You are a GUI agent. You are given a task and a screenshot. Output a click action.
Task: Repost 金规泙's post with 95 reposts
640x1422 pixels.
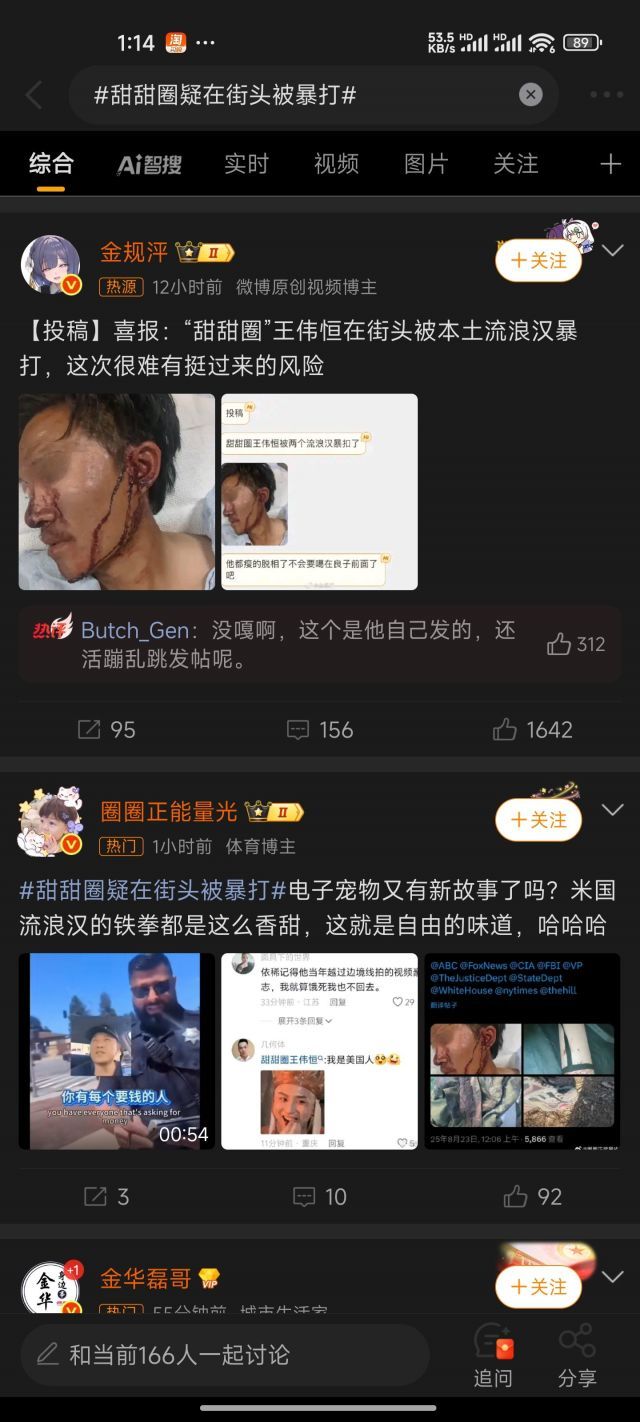click(106, 730)
